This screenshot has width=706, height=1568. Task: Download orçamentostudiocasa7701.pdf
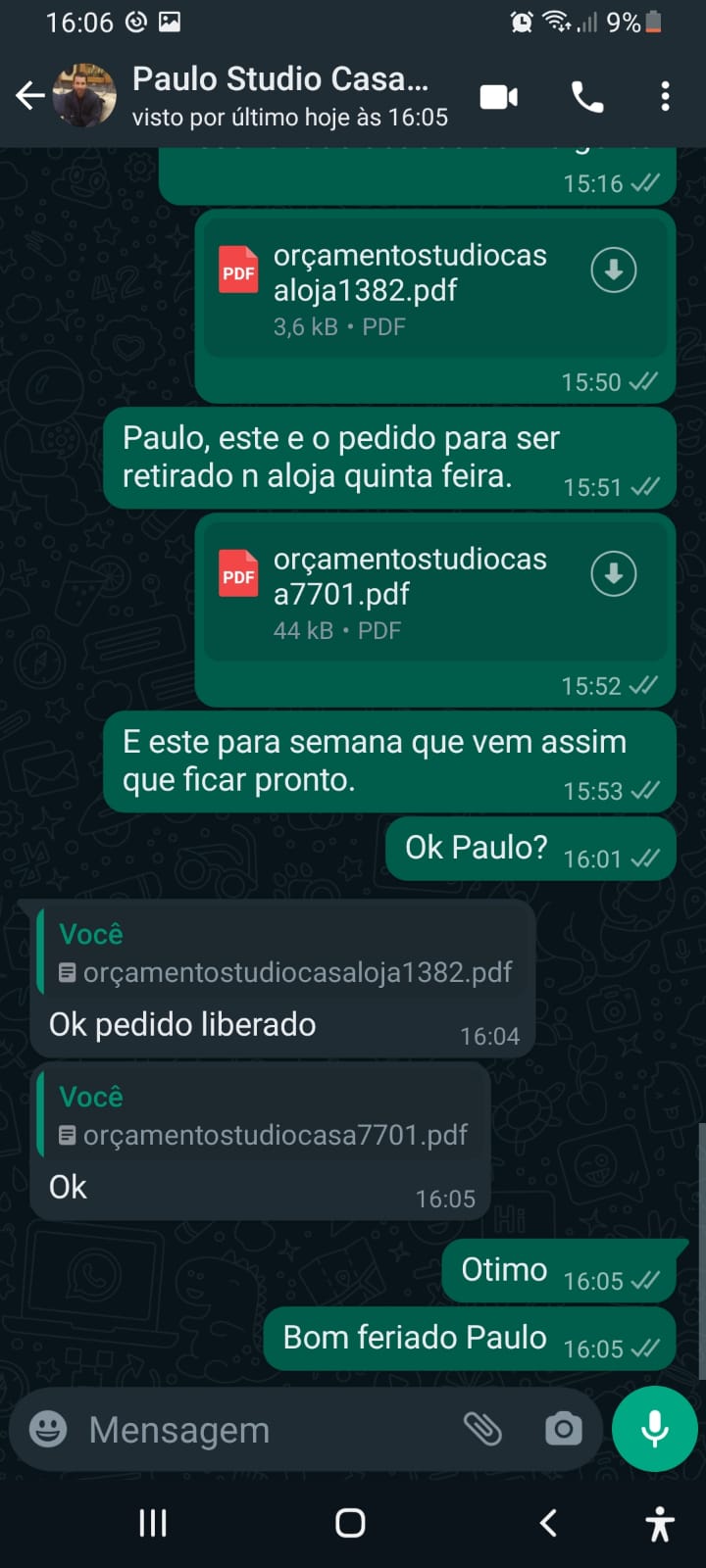tap(614, 574)
